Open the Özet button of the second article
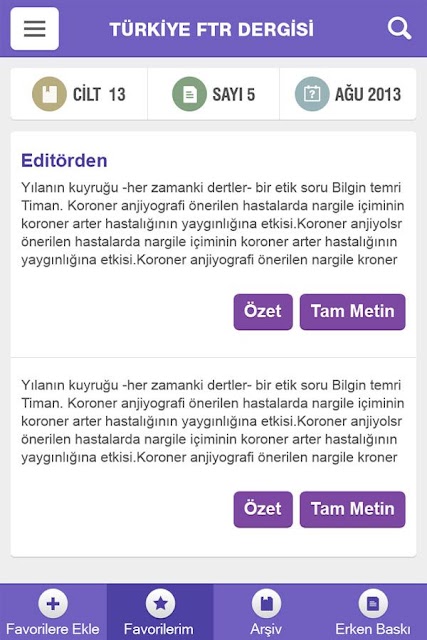 (x=263, y=509)
